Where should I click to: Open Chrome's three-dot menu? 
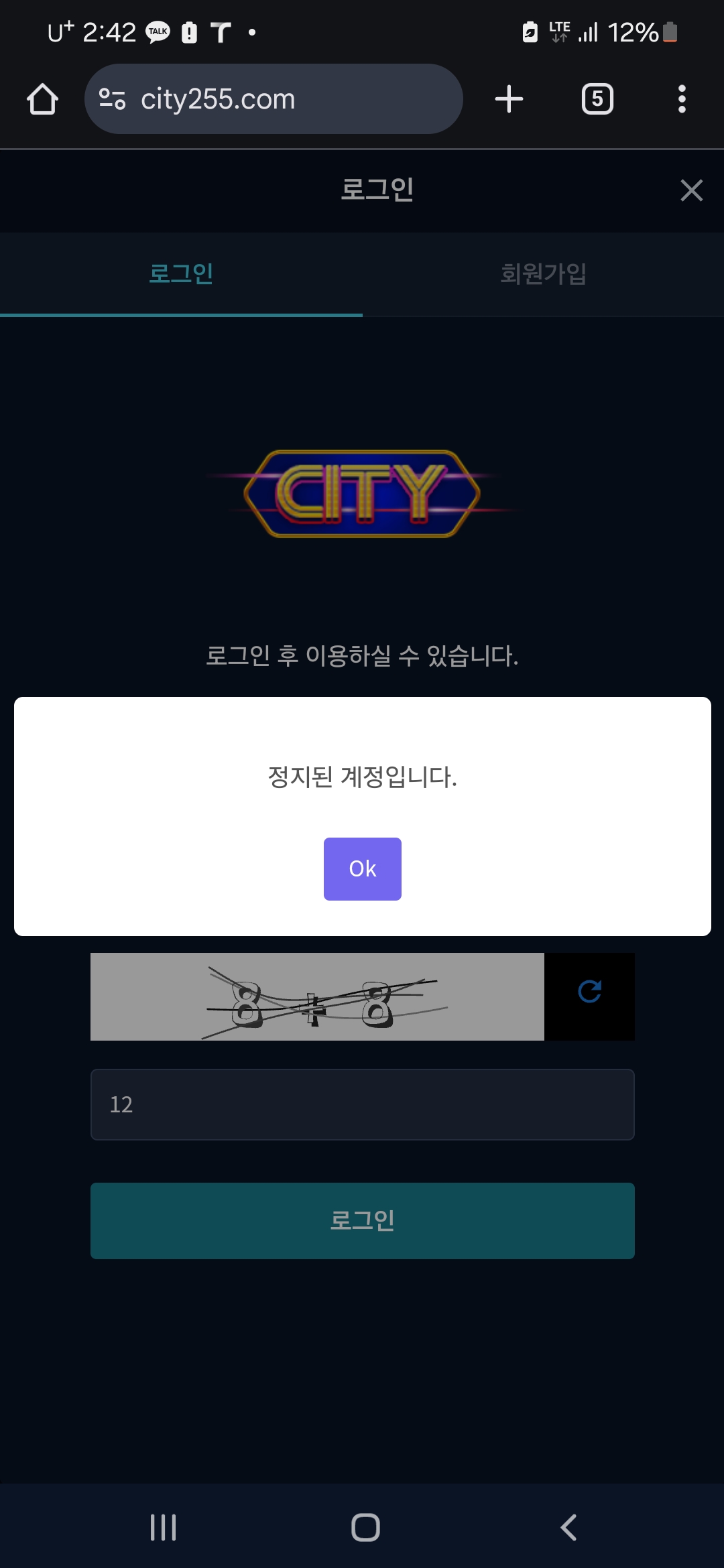point(682,99)
